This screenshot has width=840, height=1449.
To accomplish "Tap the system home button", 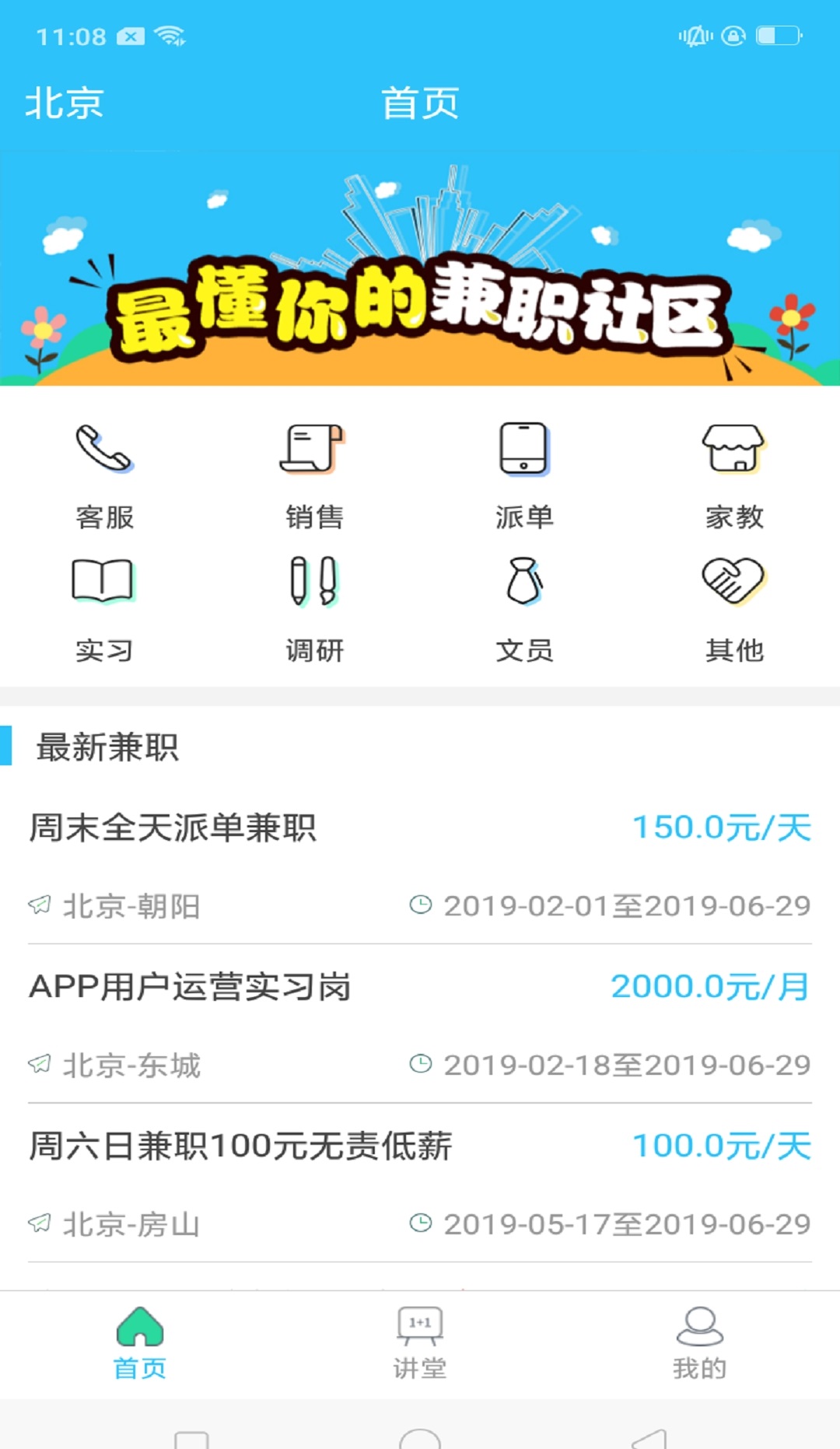I will 420,1439.
